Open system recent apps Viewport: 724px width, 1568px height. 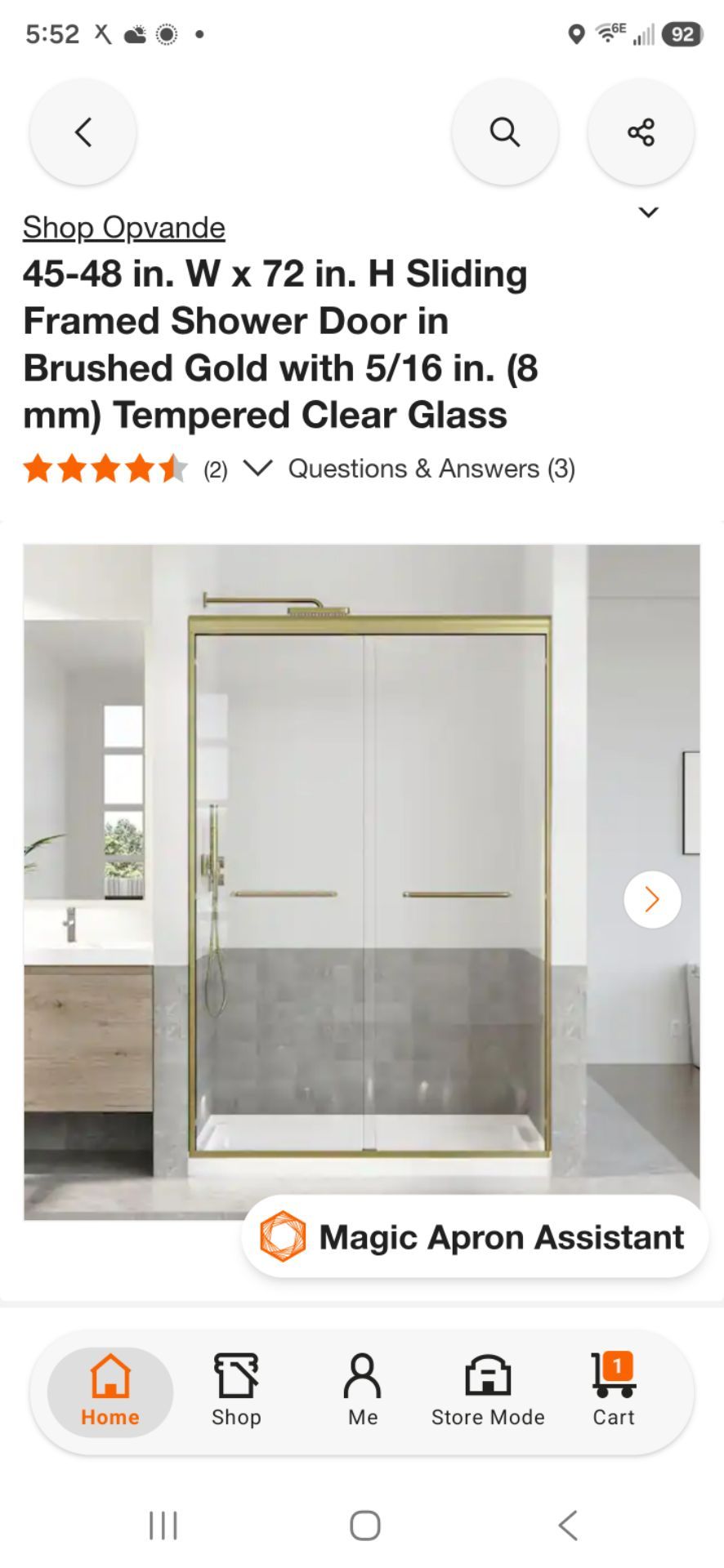pos(163,1525)
